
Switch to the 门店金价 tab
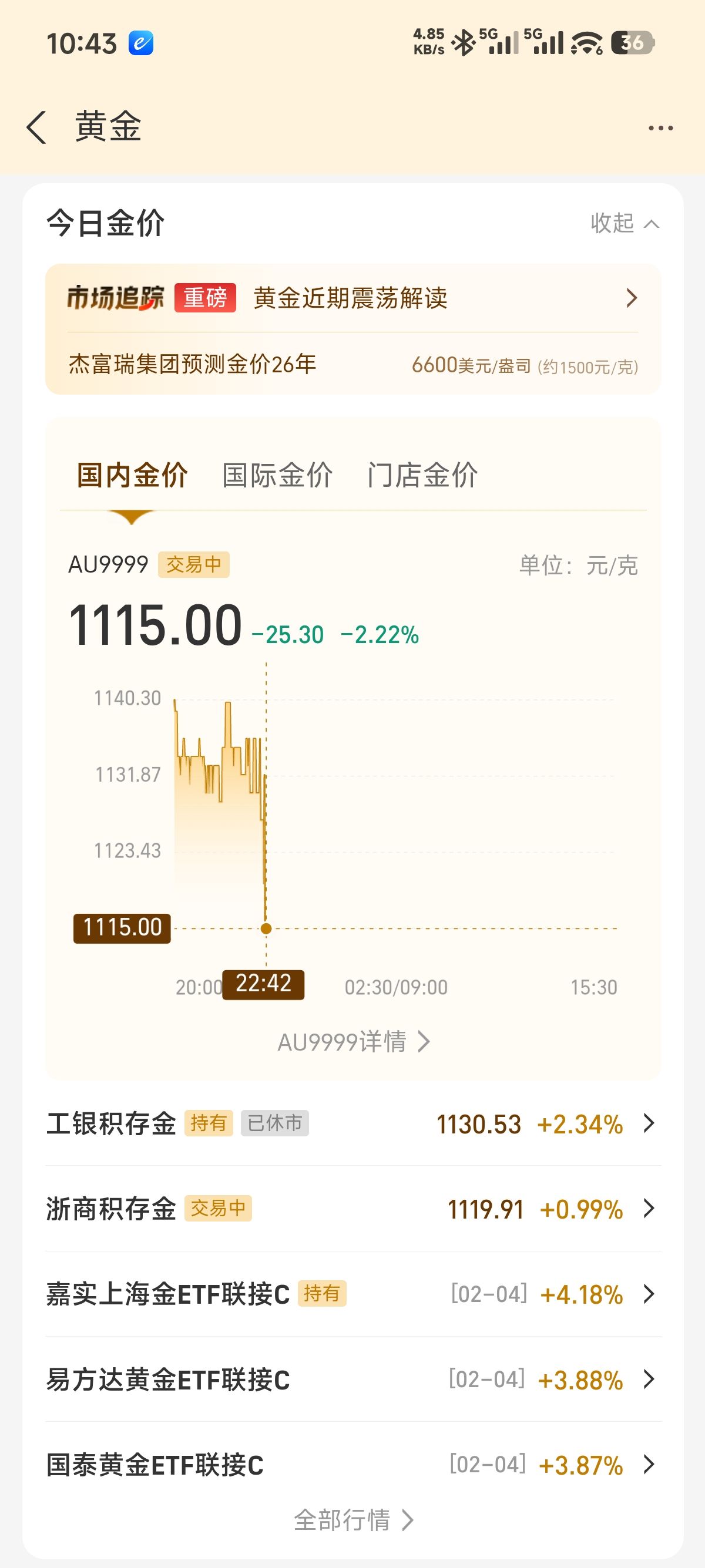click(422, 475)
